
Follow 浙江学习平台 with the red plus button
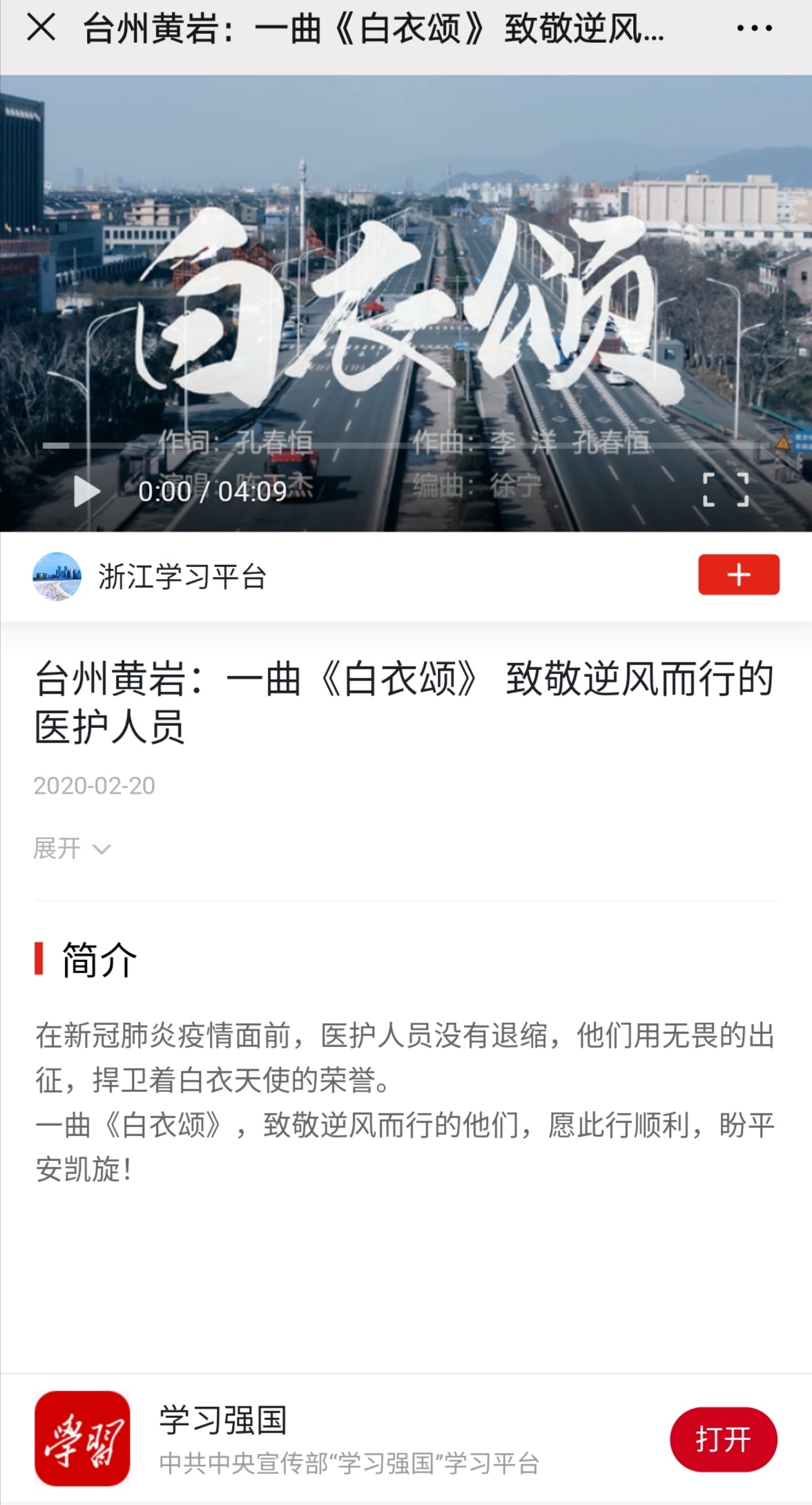[x=738, y=575]
